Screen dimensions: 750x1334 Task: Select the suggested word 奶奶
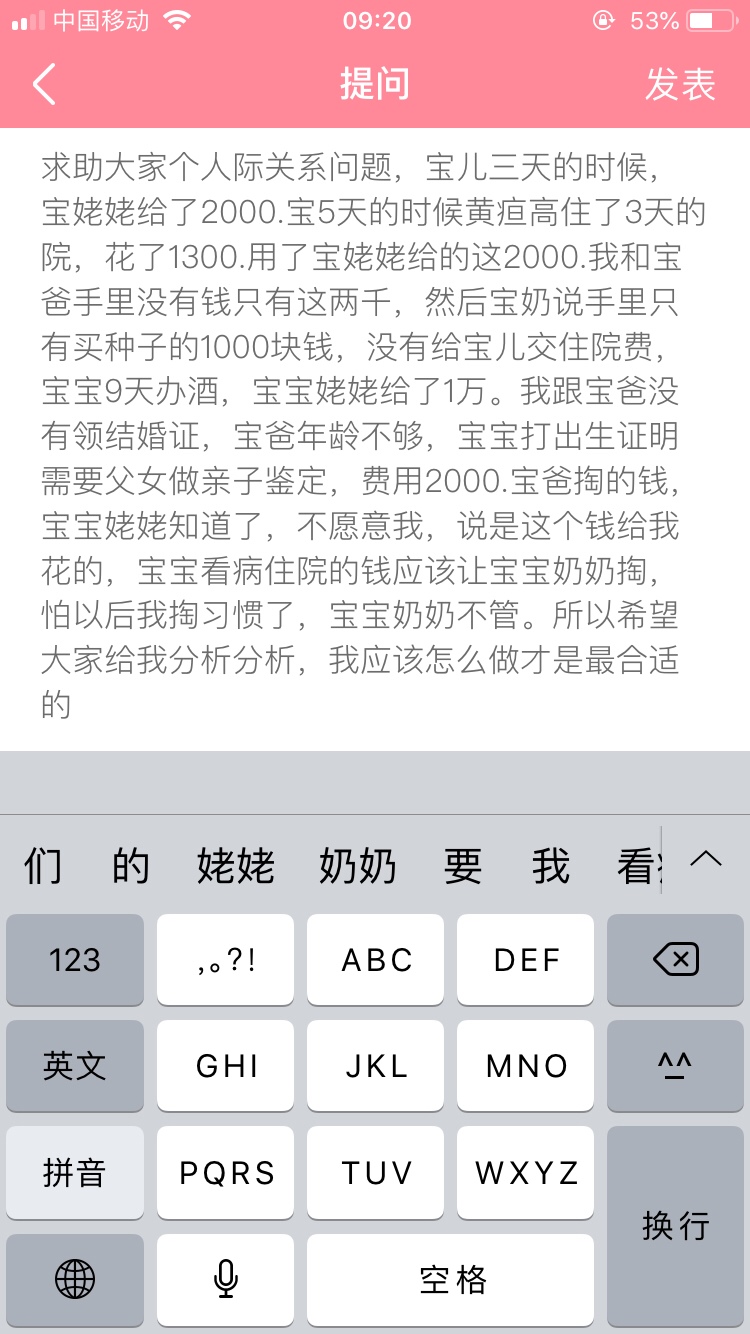pos(357,866)
